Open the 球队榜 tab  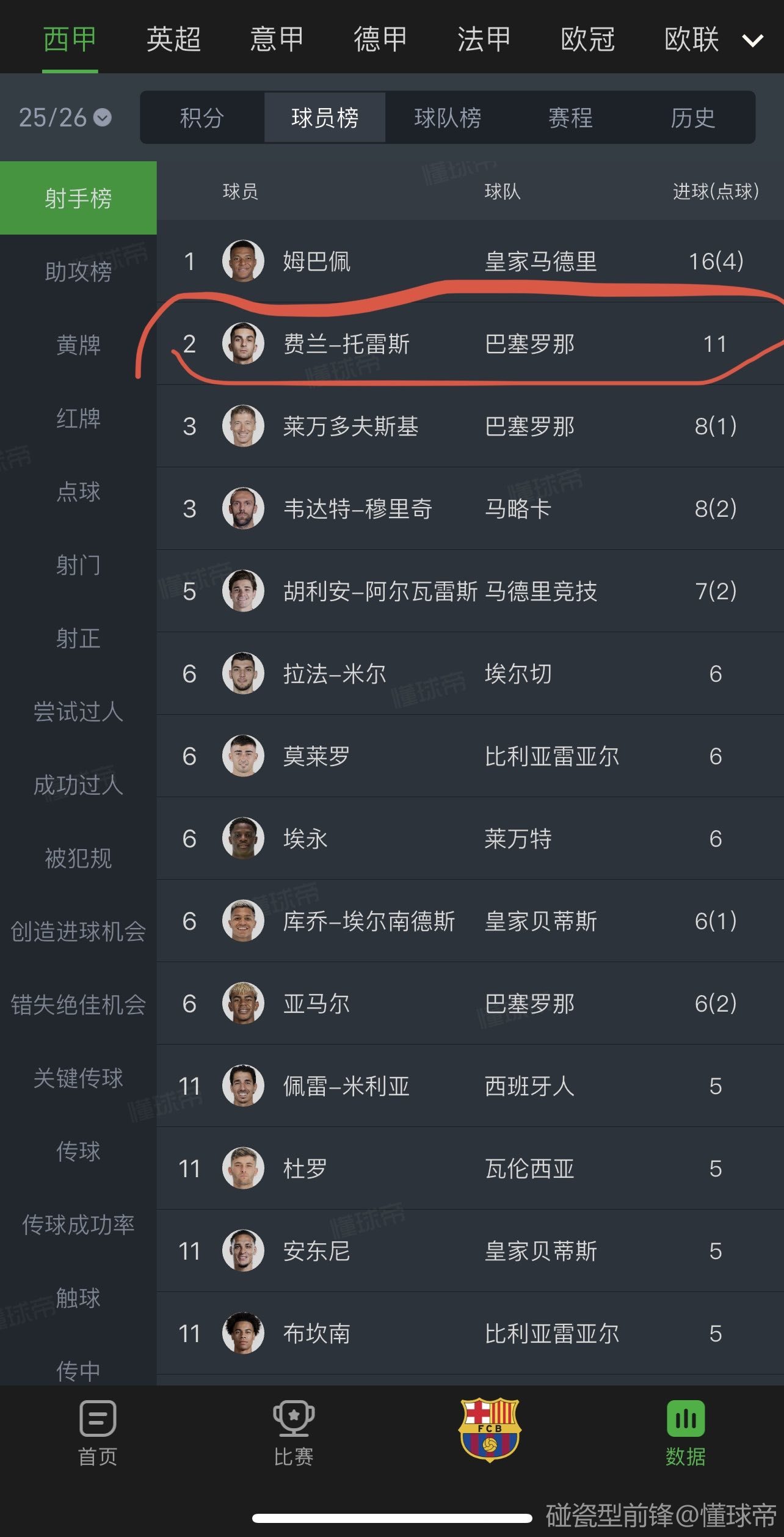click(x=448, y=118)
